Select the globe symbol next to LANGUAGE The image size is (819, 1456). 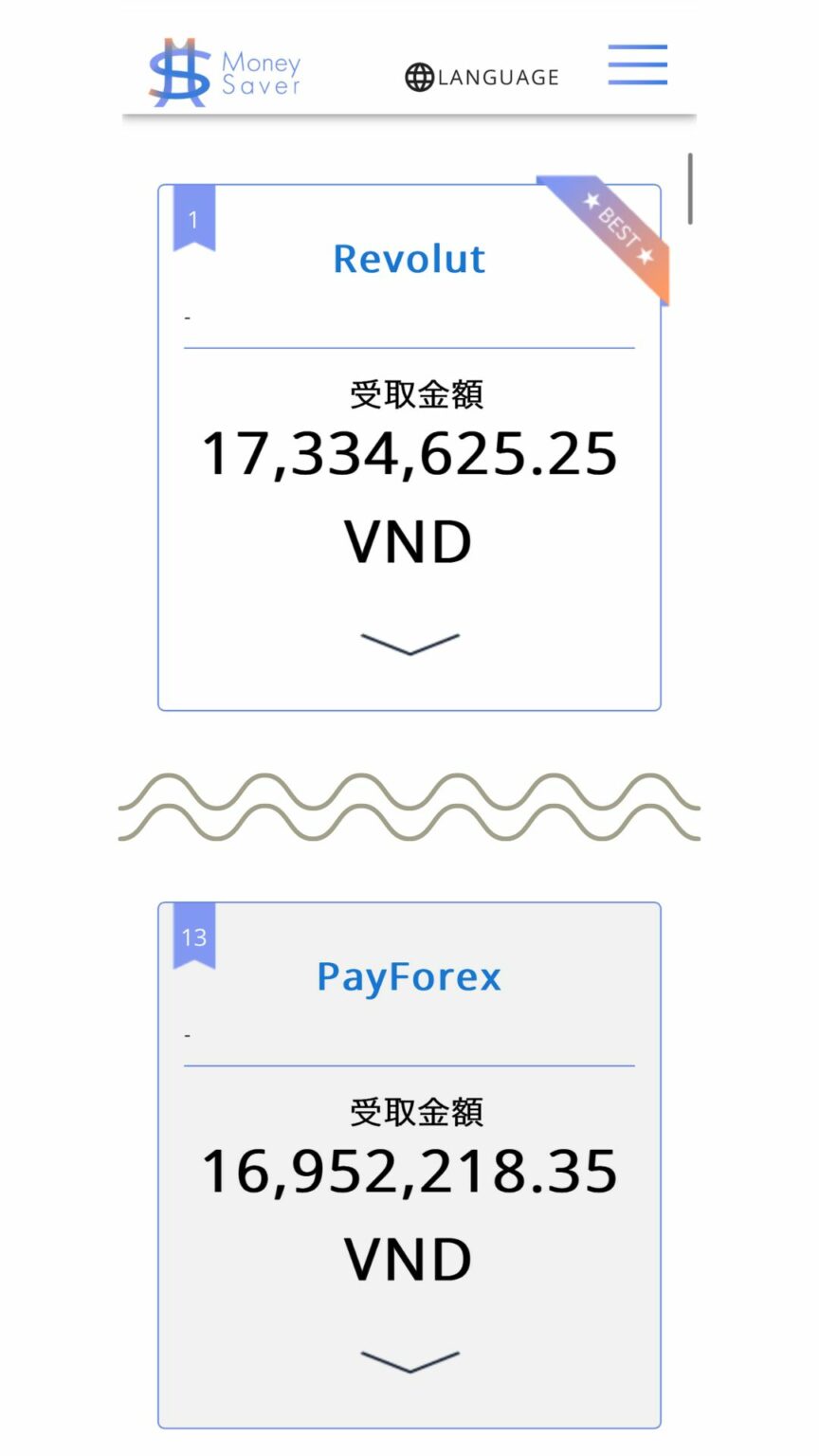pos(420,77)
